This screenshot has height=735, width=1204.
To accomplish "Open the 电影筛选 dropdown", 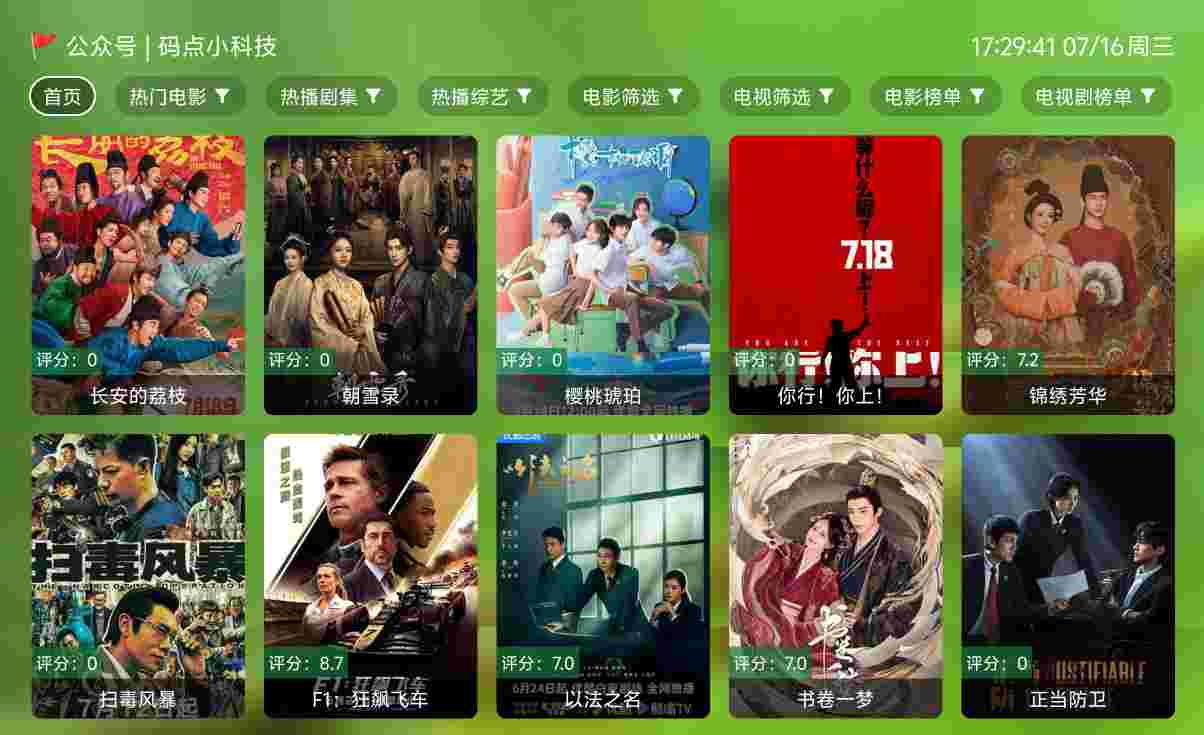I will 633,97.
